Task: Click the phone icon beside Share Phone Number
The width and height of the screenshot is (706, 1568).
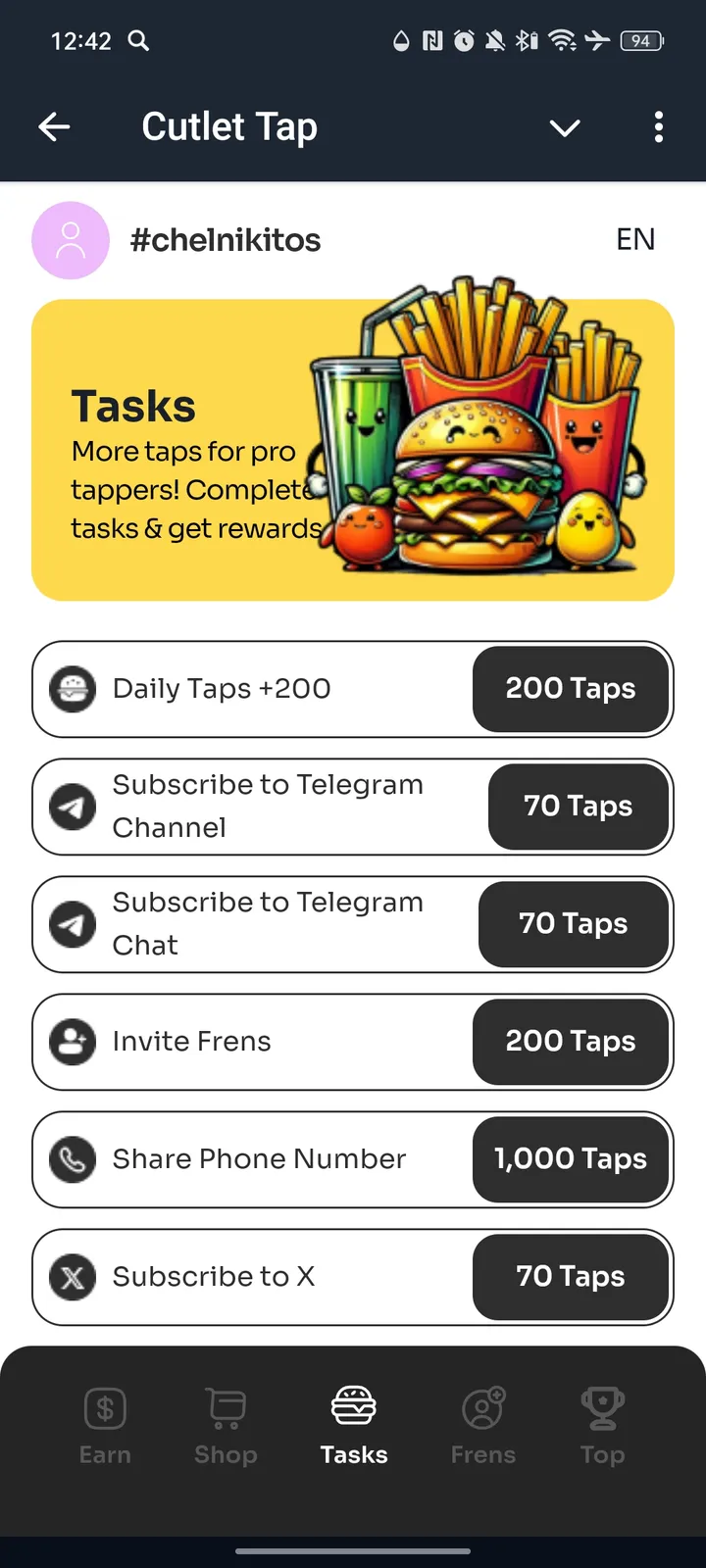Action: tap(72, 1159)
